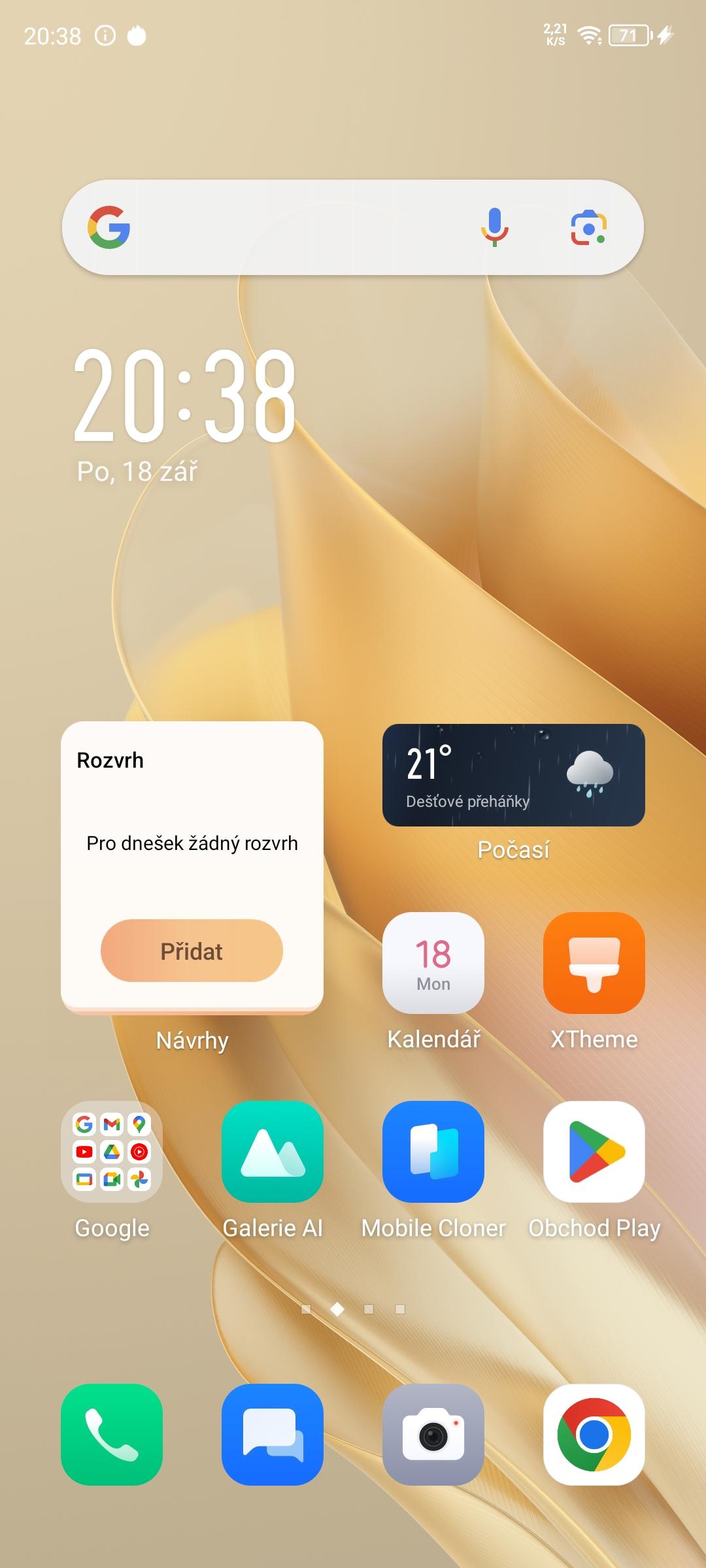Open the Kalendář app
The height and width of the screenshot is (1568, 706).
[x=433, y=963]
